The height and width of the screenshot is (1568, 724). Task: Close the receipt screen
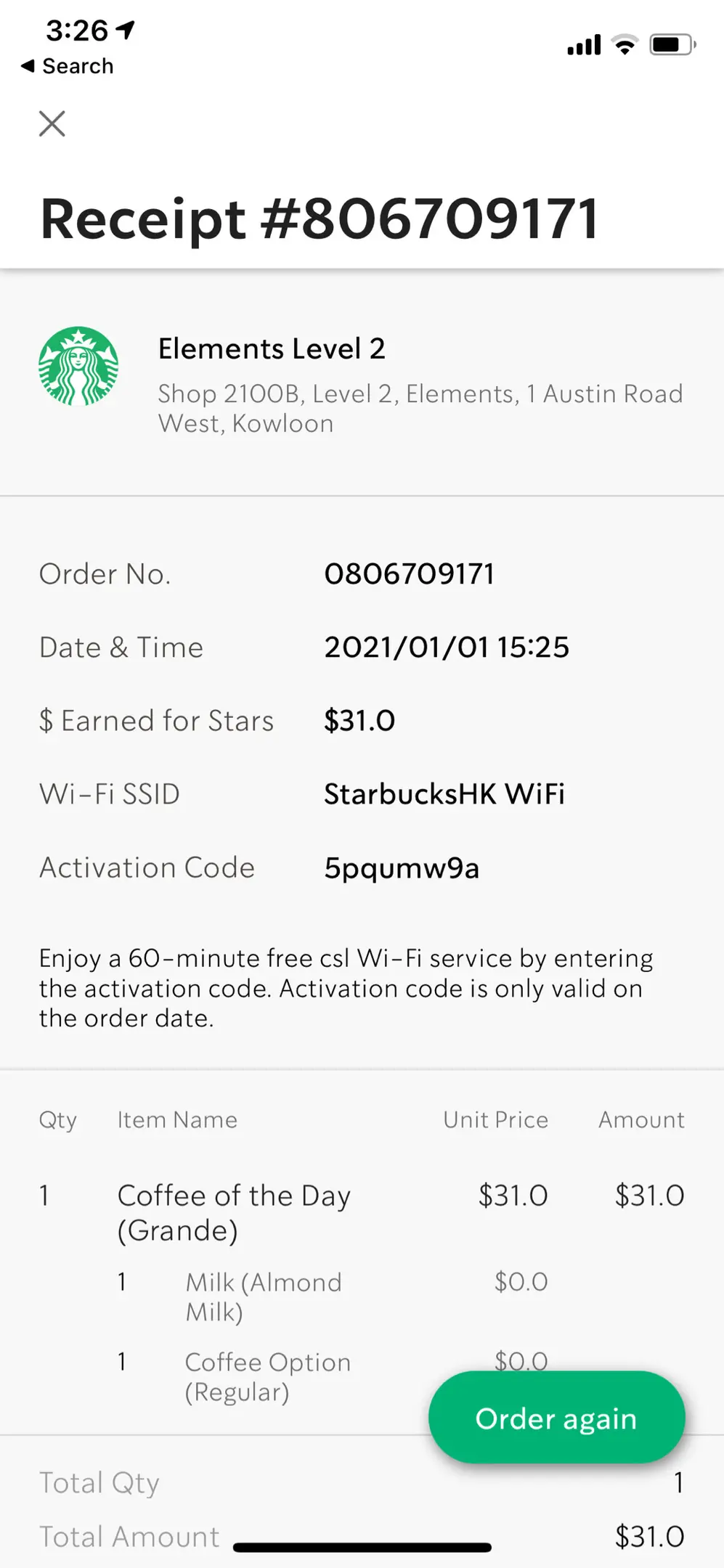(x=52, y=123)
